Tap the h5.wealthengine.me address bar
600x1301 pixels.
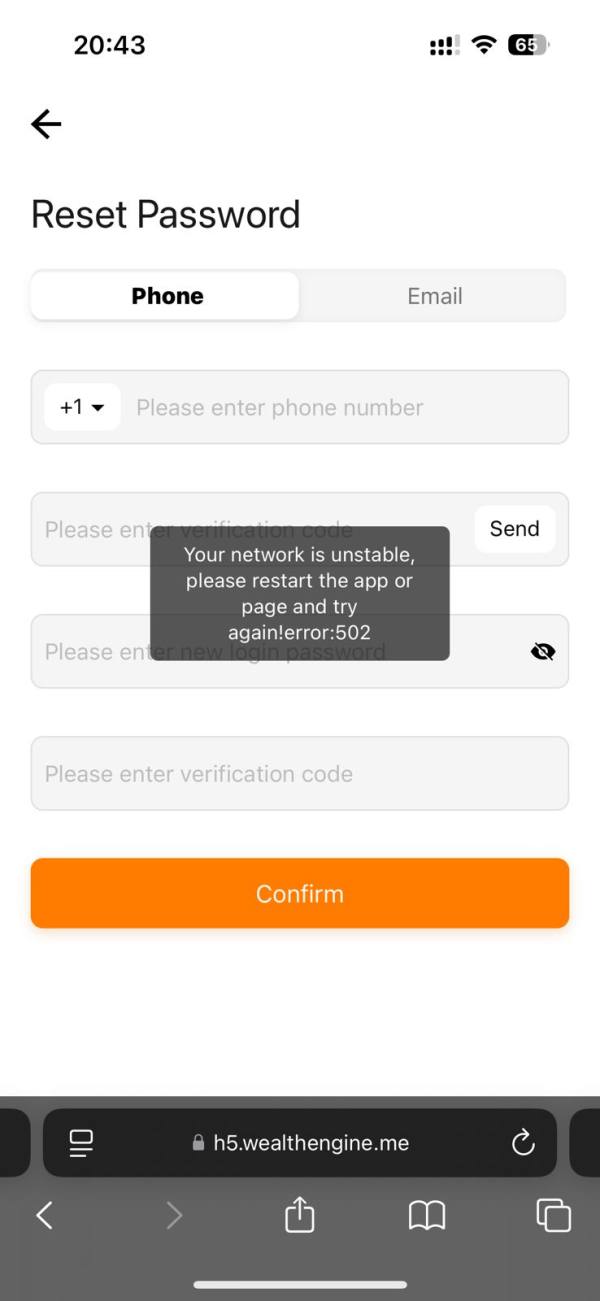300,1143
